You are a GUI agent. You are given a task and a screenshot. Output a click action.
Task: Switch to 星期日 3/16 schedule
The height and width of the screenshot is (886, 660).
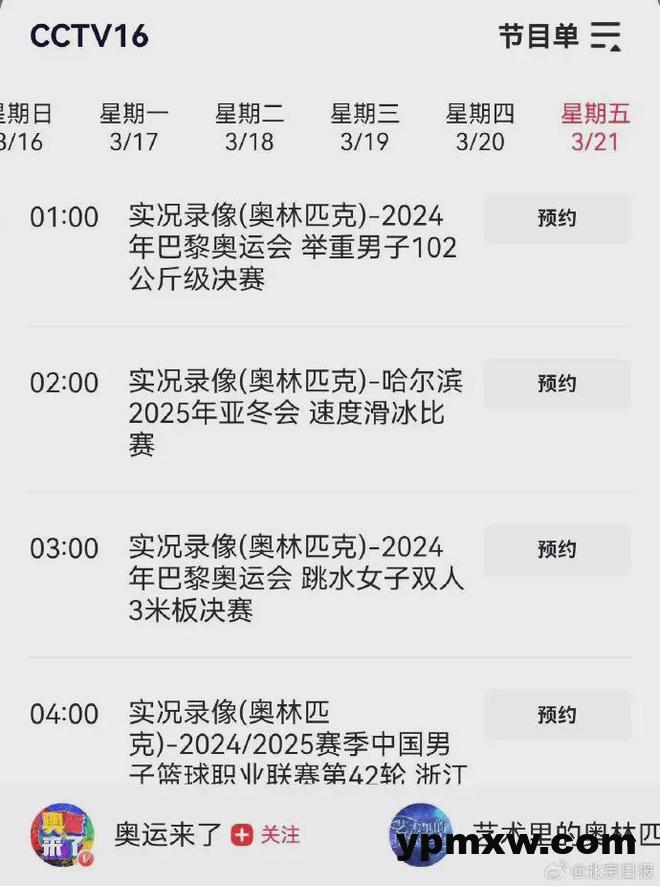(22, 127)
